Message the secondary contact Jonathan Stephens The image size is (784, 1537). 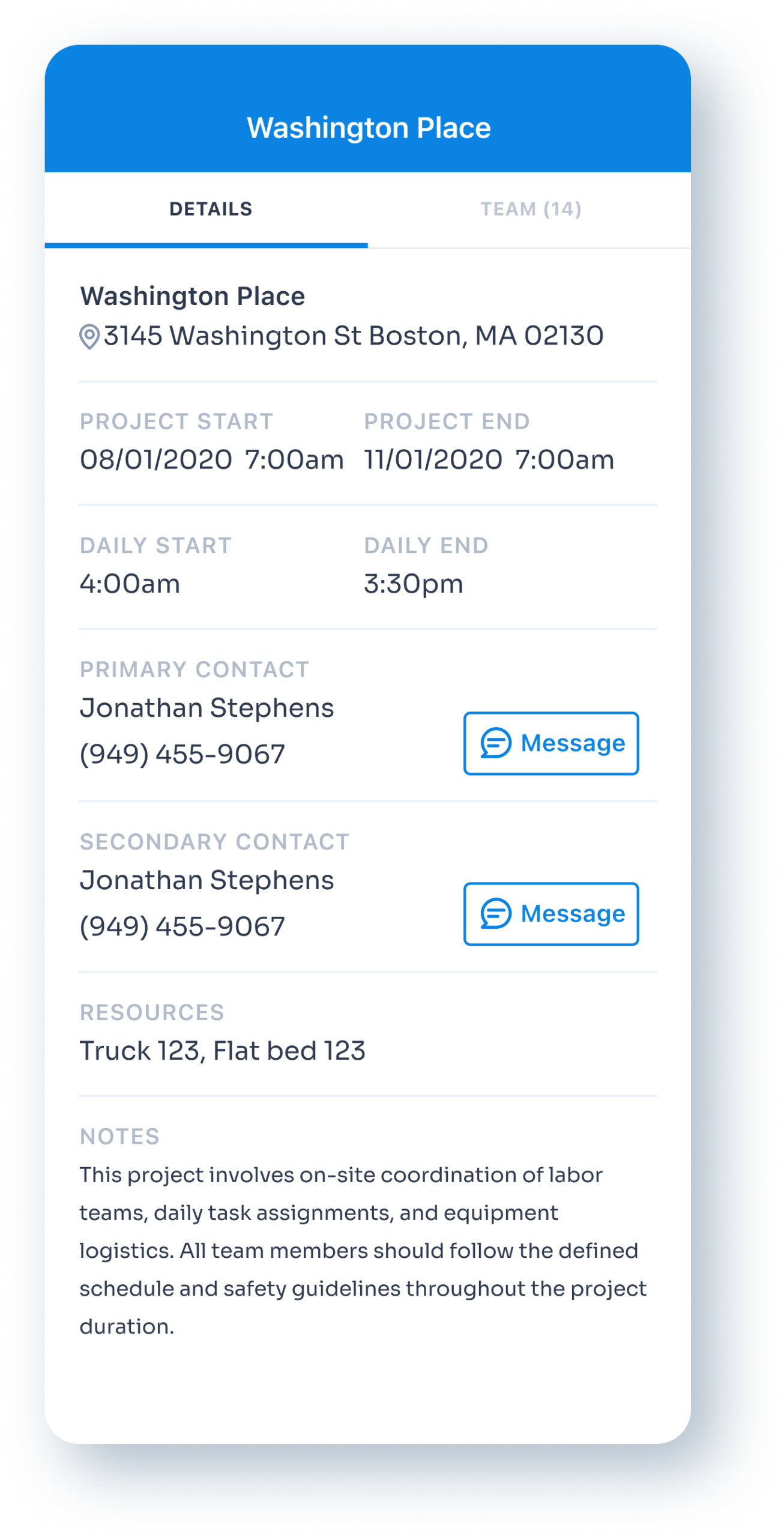[550, 914]
